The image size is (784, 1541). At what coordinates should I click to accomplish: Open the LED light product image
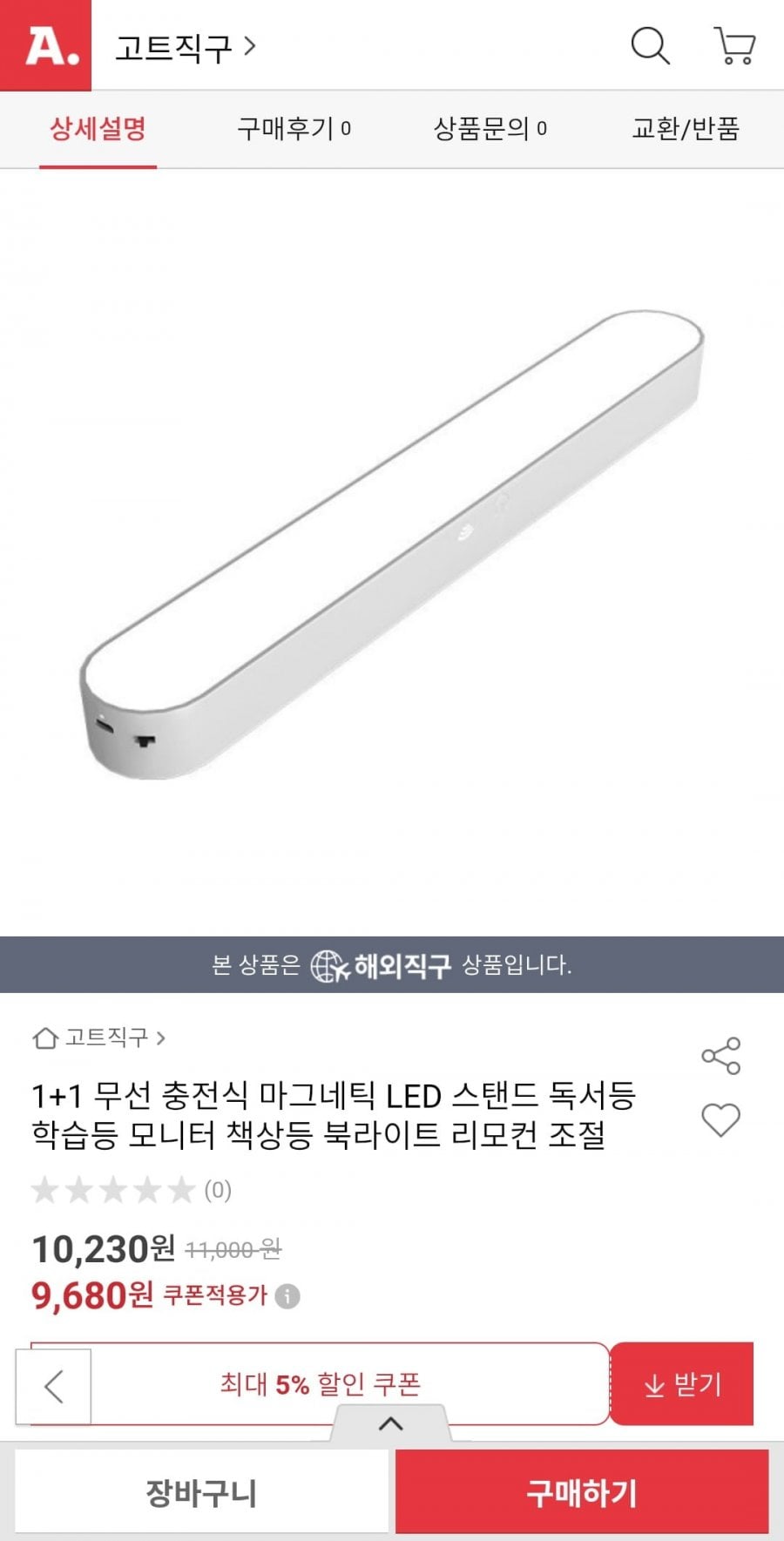(392, 544)
